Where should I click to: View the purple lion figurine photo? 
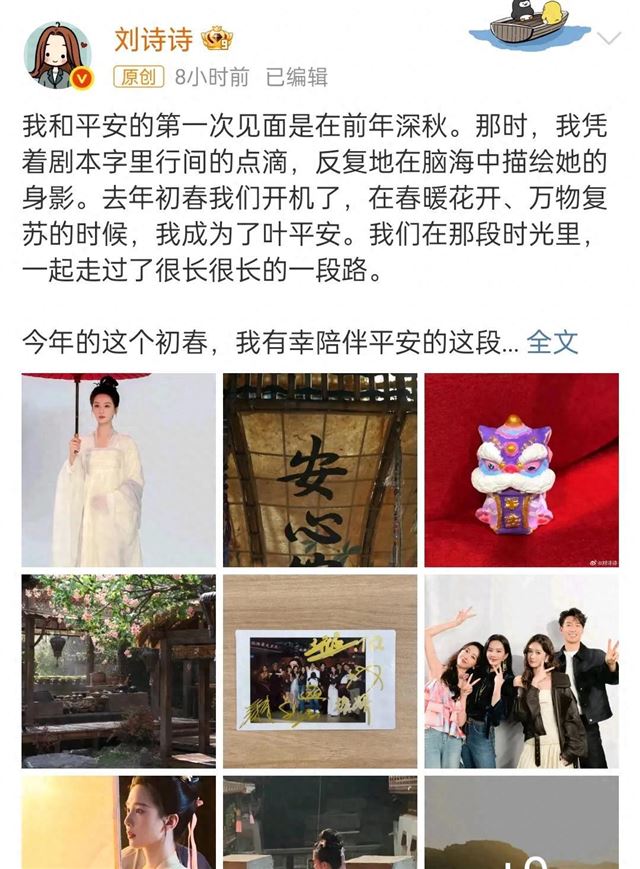pyautogui.click(x=521, y=470)
